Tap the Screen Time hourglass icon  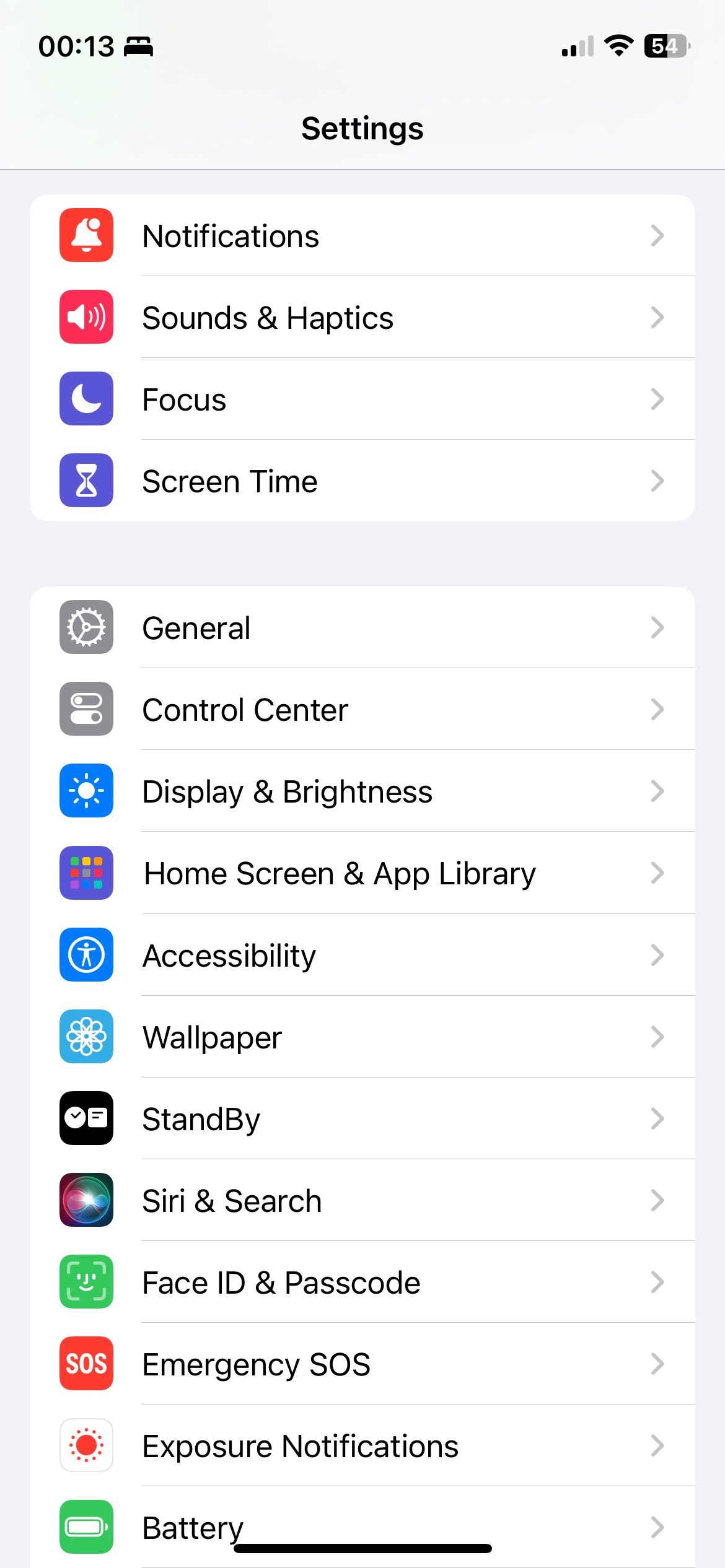86,481
